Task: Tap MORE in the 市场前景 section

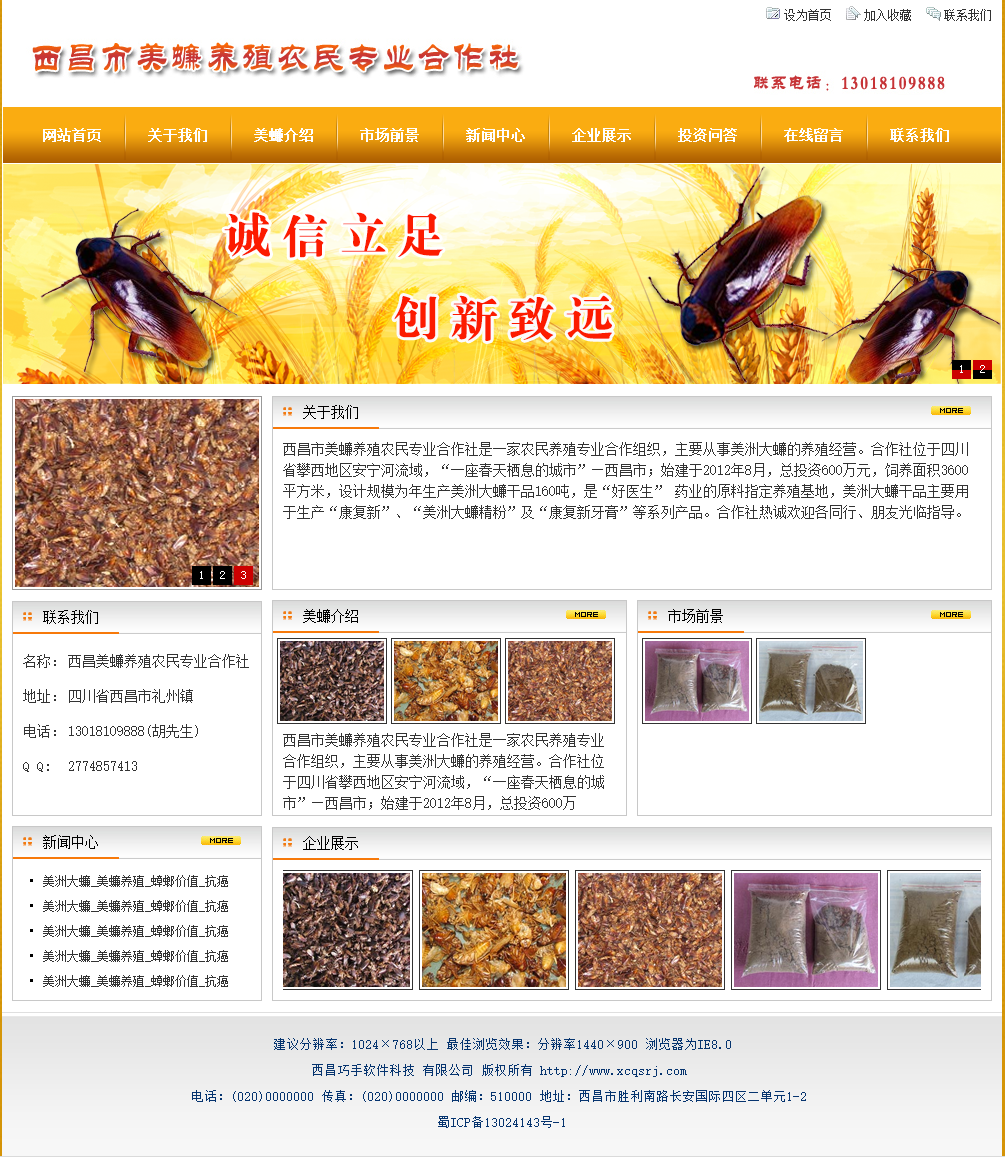Action: coord(950,615)
